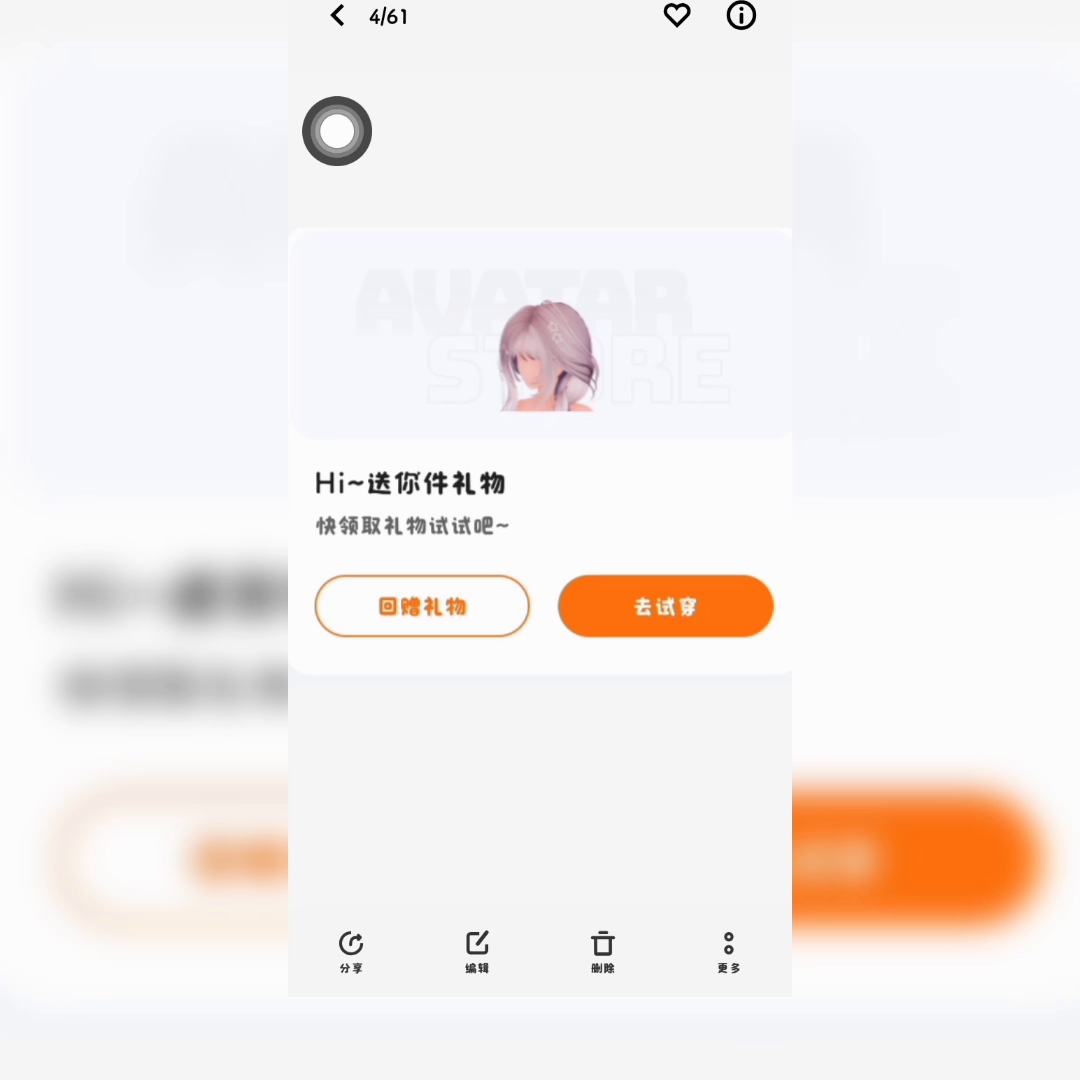
Task: Go back from the photo viewer
Action: click(x=338, y=16)
